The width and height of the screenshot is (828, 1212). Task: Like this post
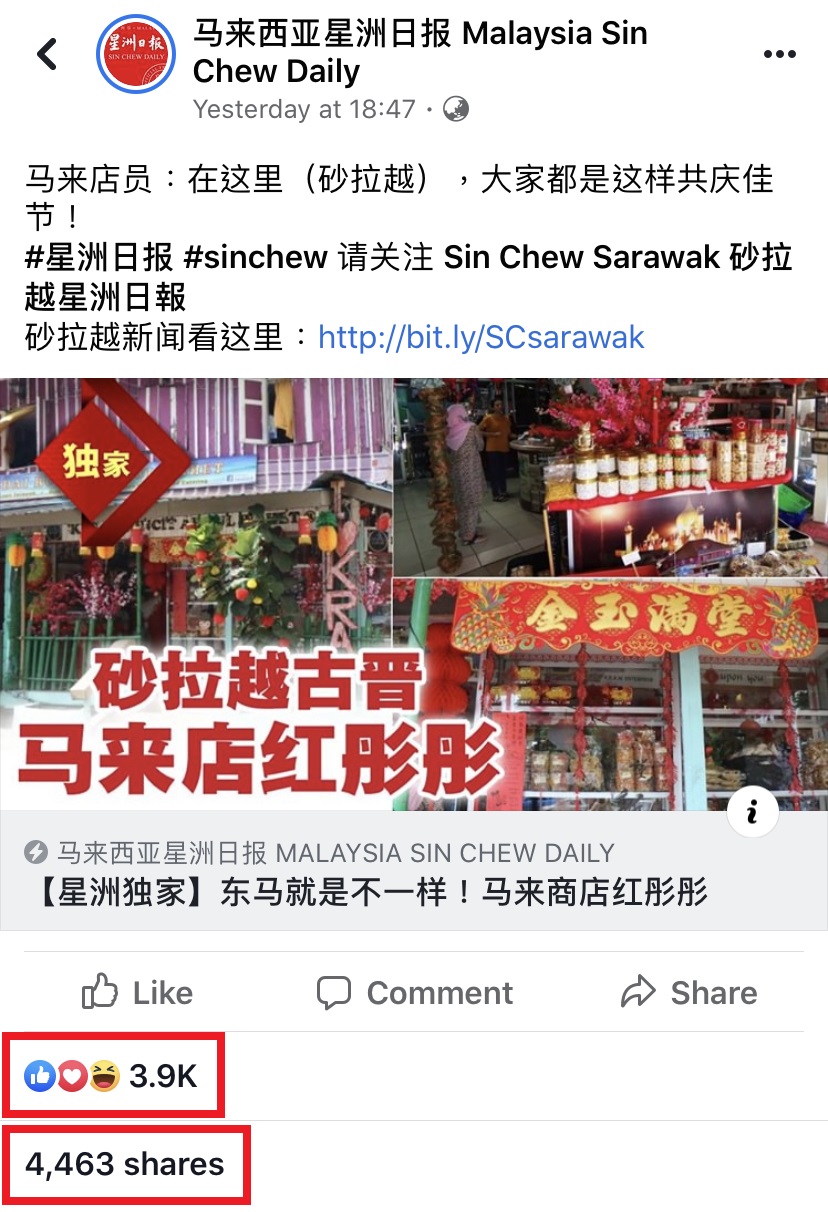click(x=137, y=992)
